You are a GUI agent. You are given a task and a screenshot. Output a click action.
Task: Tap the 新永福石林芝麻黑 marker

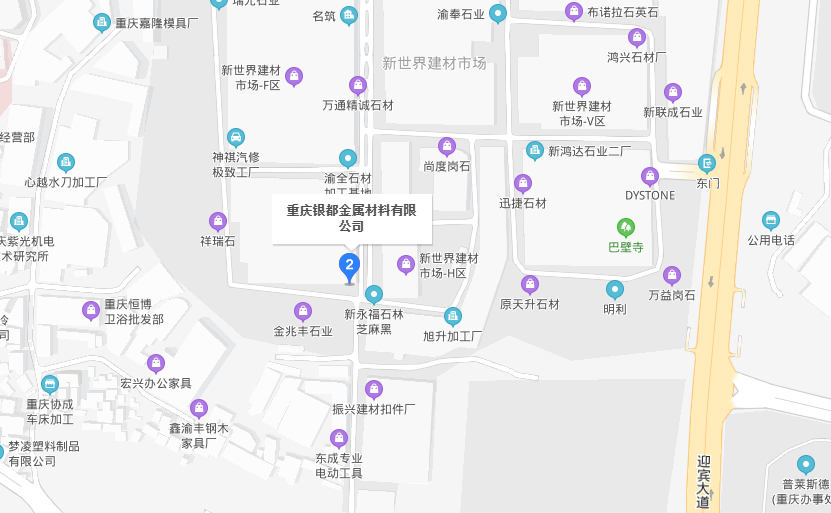click(374, 294)
